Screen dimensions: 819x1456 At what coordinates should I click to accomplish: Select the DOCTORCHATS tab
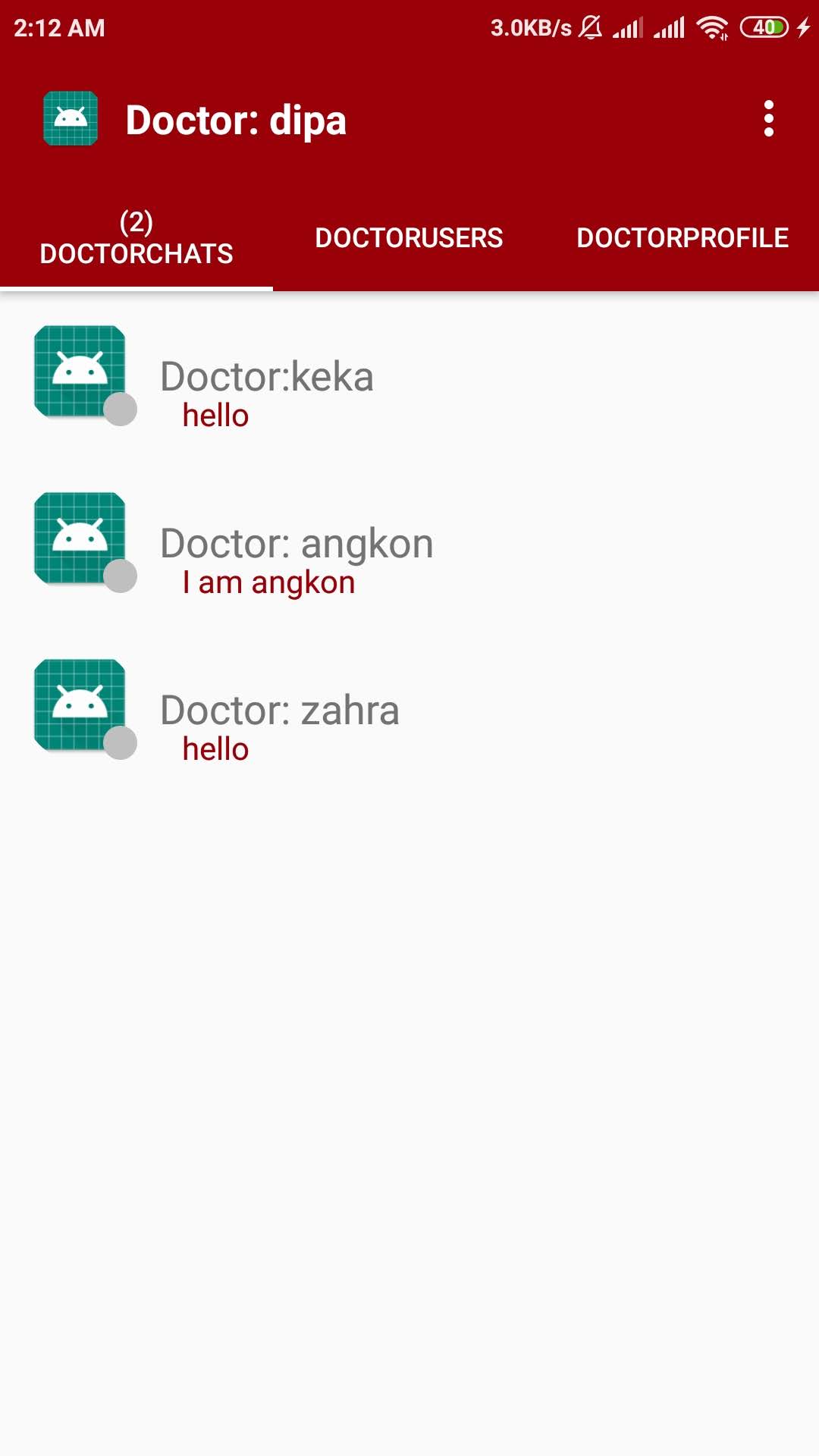pyautogui.click(x=136, y=238)
